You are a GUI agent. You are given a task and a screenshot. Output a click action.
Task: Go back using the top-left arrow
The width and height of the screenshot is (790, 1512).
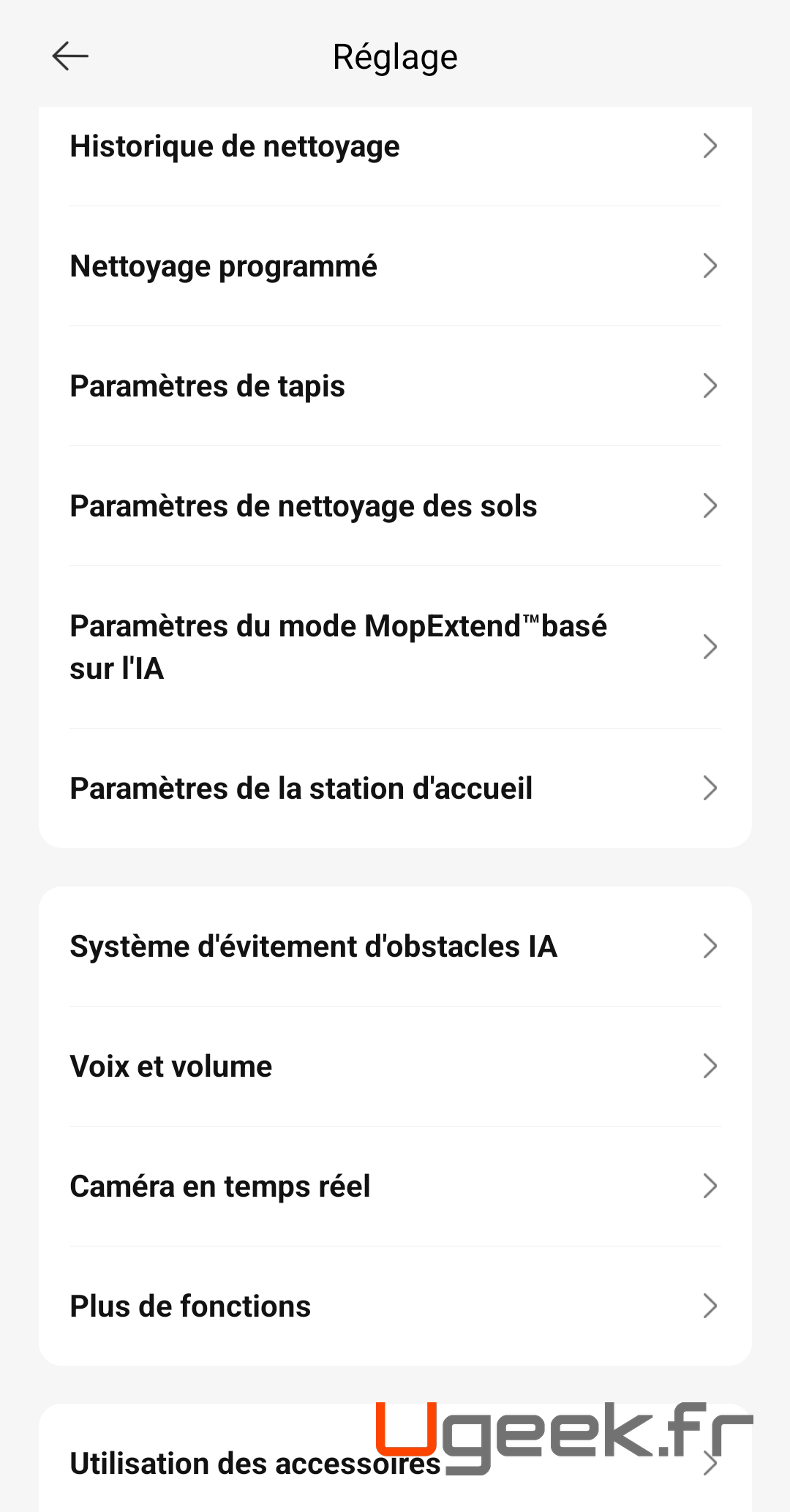70,56
